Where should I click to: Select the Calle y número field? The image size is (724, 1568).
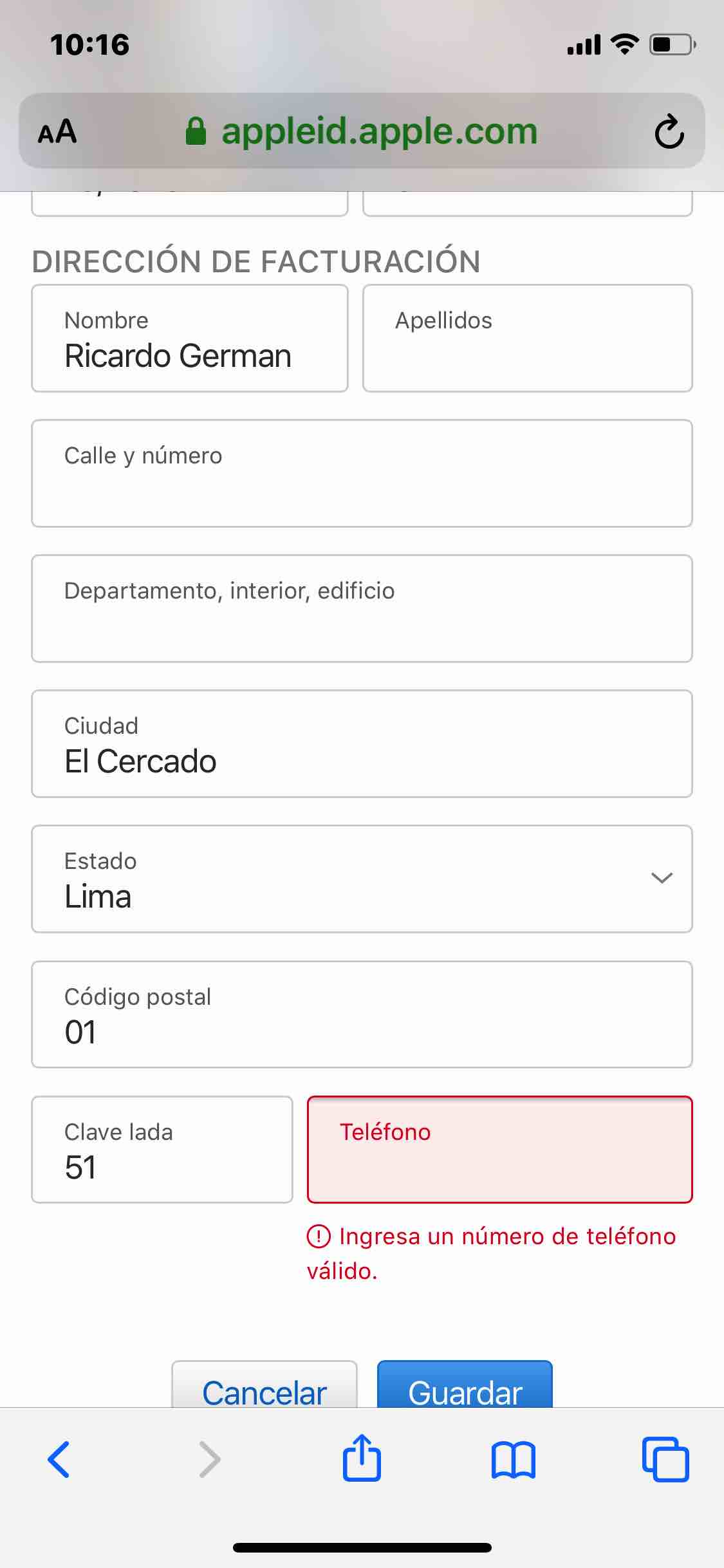tap(362, 474)
